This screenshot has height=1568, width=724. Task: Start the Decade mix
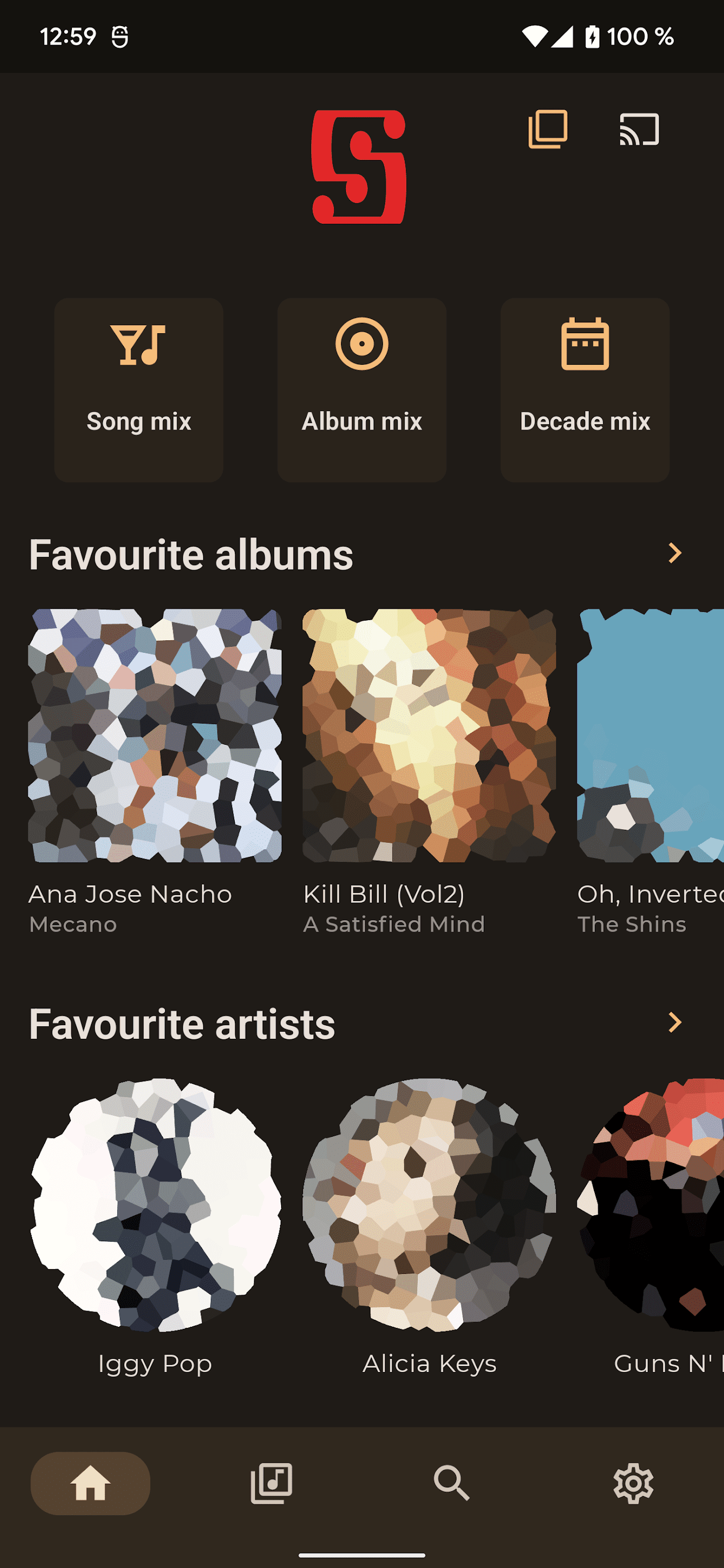click(585, 390)
